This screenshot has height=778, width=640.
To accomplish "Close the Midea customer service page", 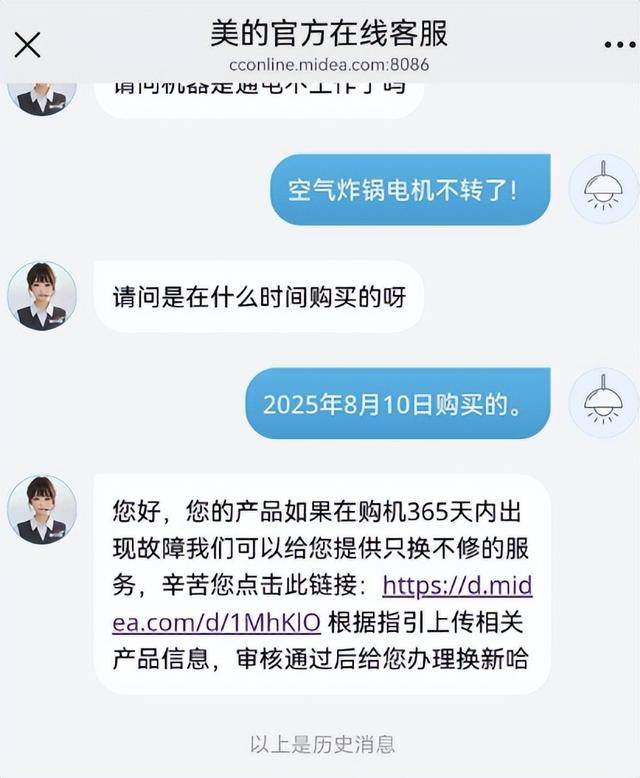I will 28,45.
